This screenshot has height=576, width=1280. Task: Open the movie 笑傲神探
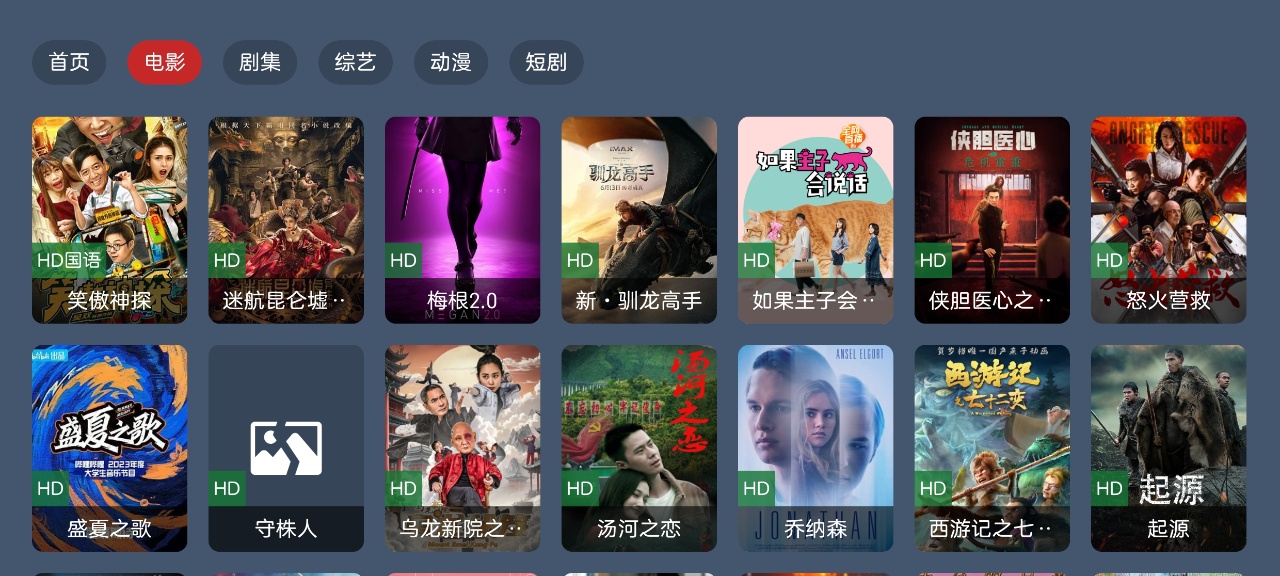[x=110, y=220]
